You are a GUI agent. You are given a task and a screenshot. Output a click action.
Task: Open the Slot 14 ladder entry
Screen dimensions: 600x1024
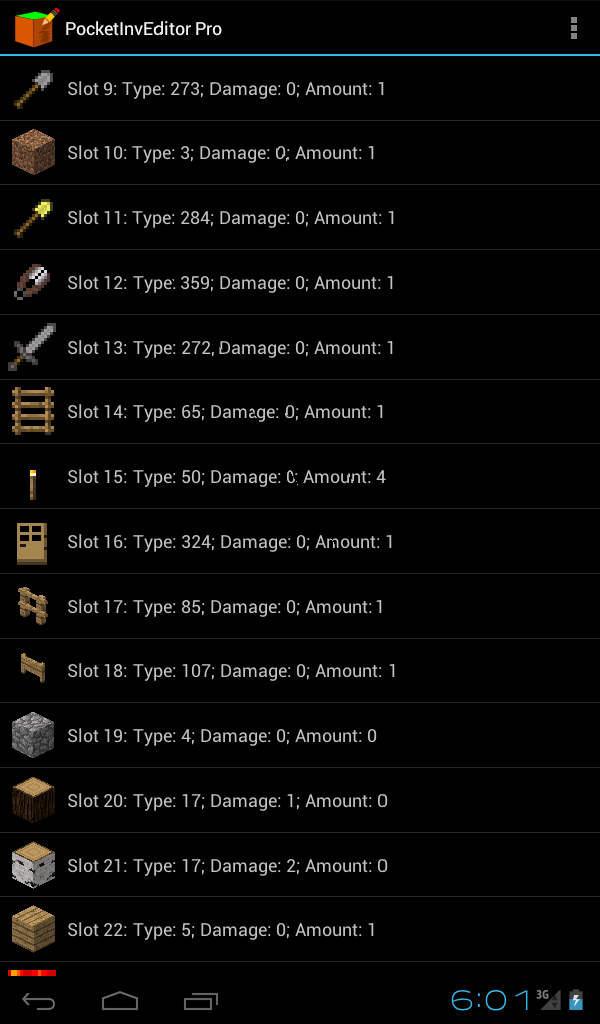(226, 412)
